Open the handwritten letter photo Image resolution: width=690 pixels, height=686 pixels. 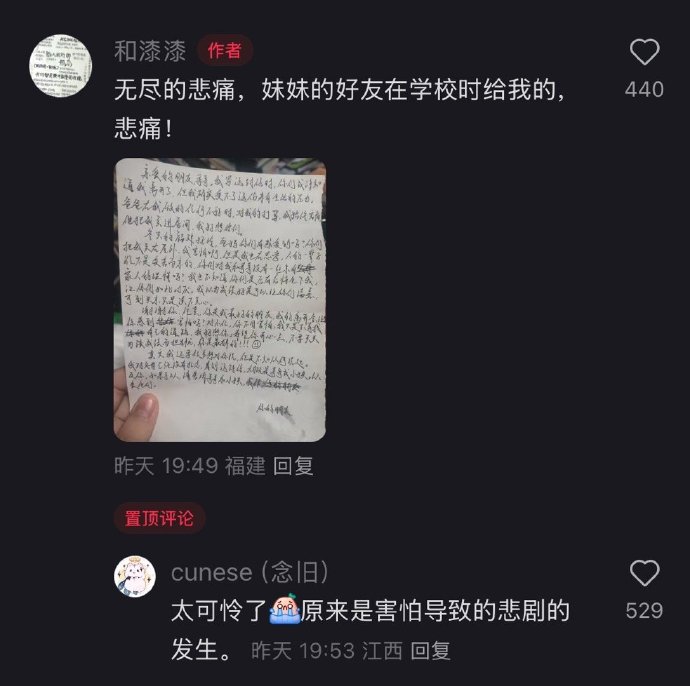click(219, 299)
